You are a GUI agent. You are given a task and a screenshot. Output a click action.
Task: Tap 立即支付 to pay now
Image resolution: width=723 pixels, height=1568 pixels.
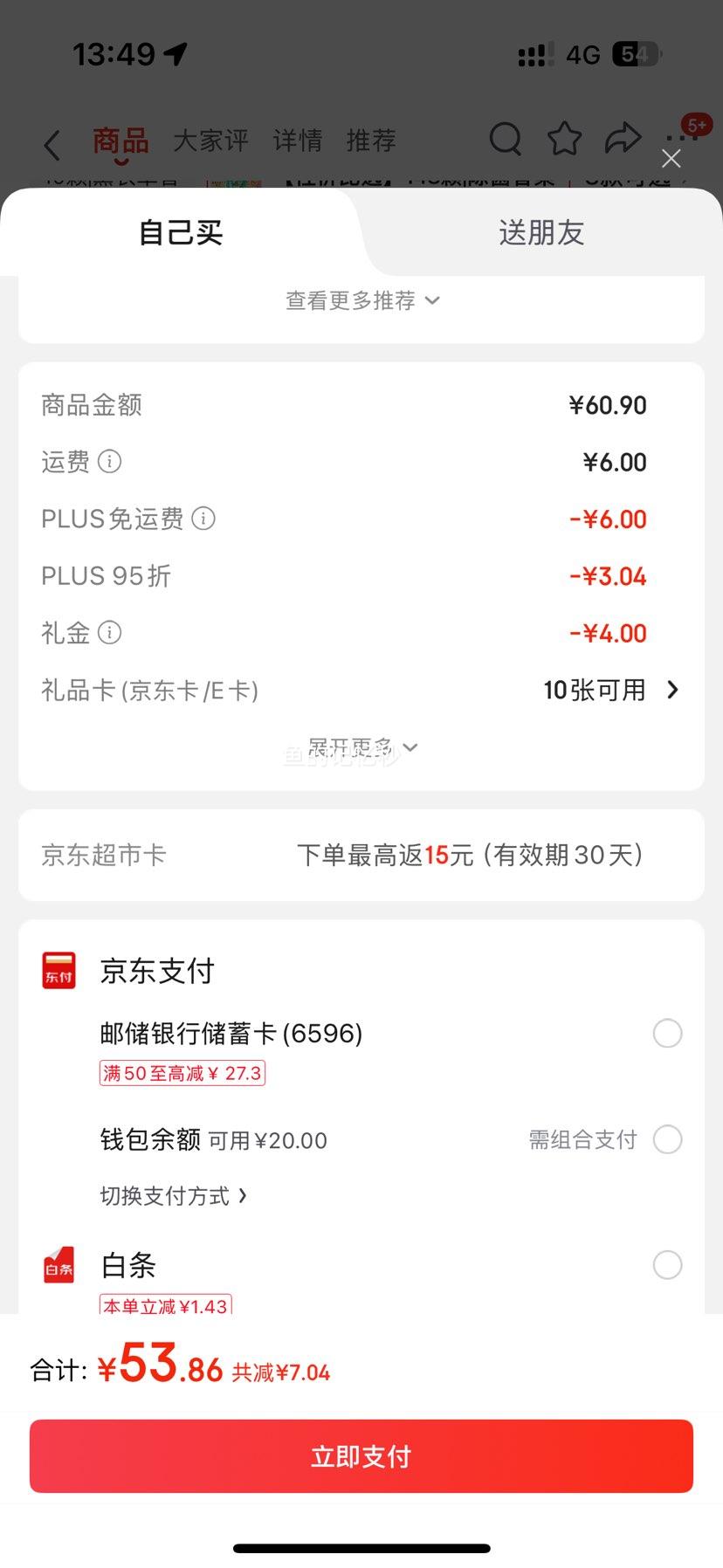[361, 1456]
